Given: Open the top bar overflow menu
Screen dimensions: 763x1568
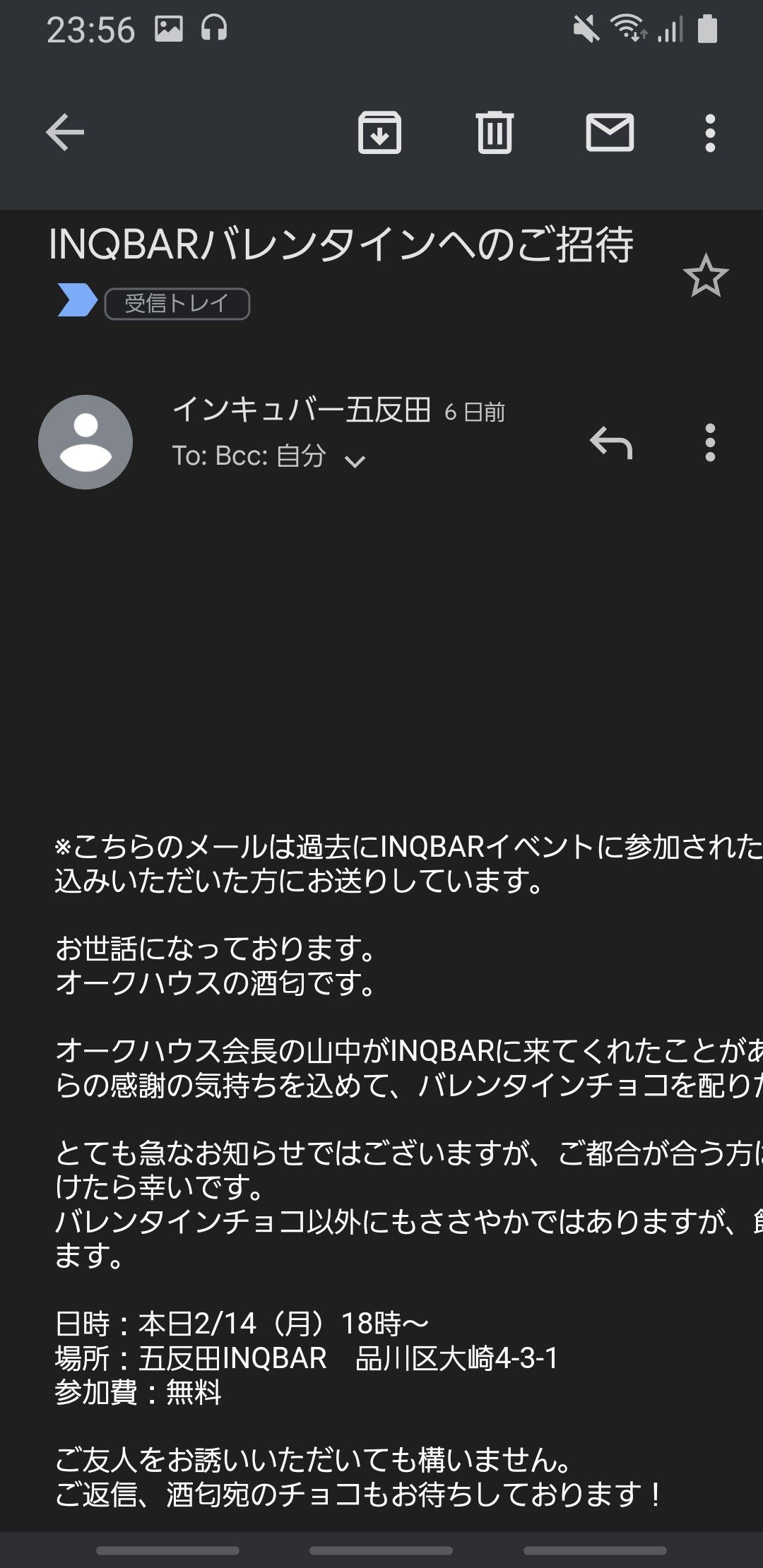Looking at the screenshot, I should coord(710,133).
